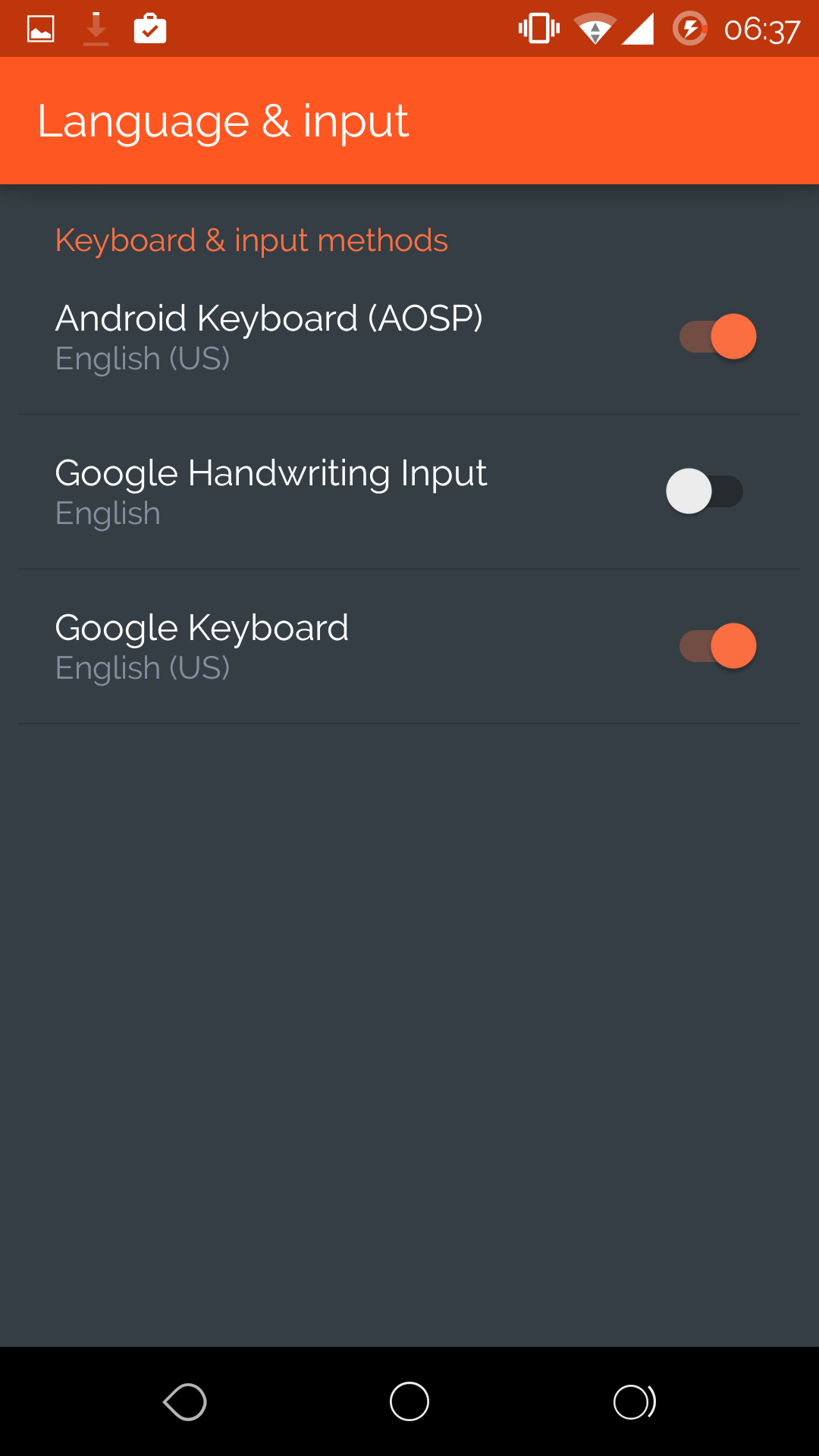
Task: Disable the Android Keyboard (AOSP) switch
Action: [717, 337]
